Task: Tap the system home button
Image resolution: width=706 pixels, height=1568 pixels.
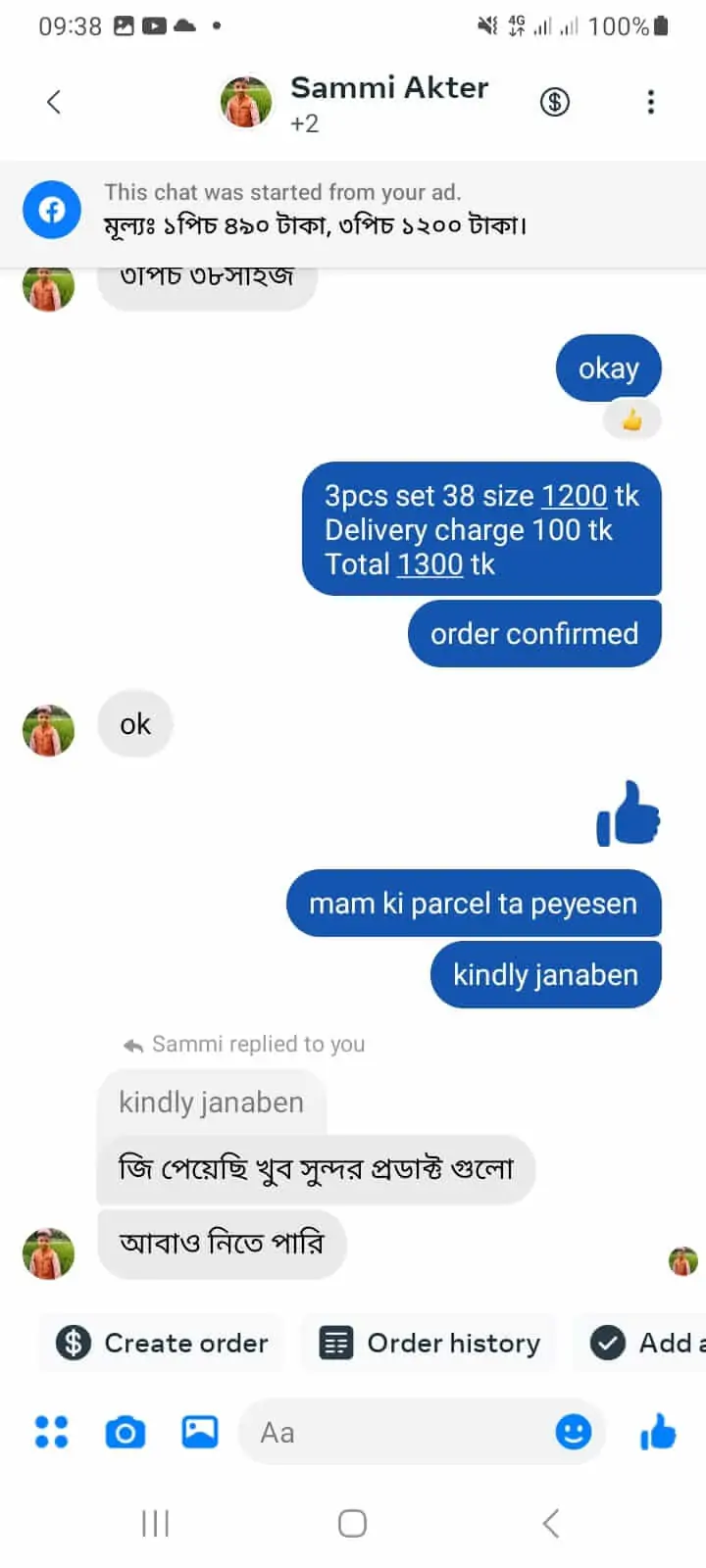Action: pyautogui.click(x=352, y=1523)
